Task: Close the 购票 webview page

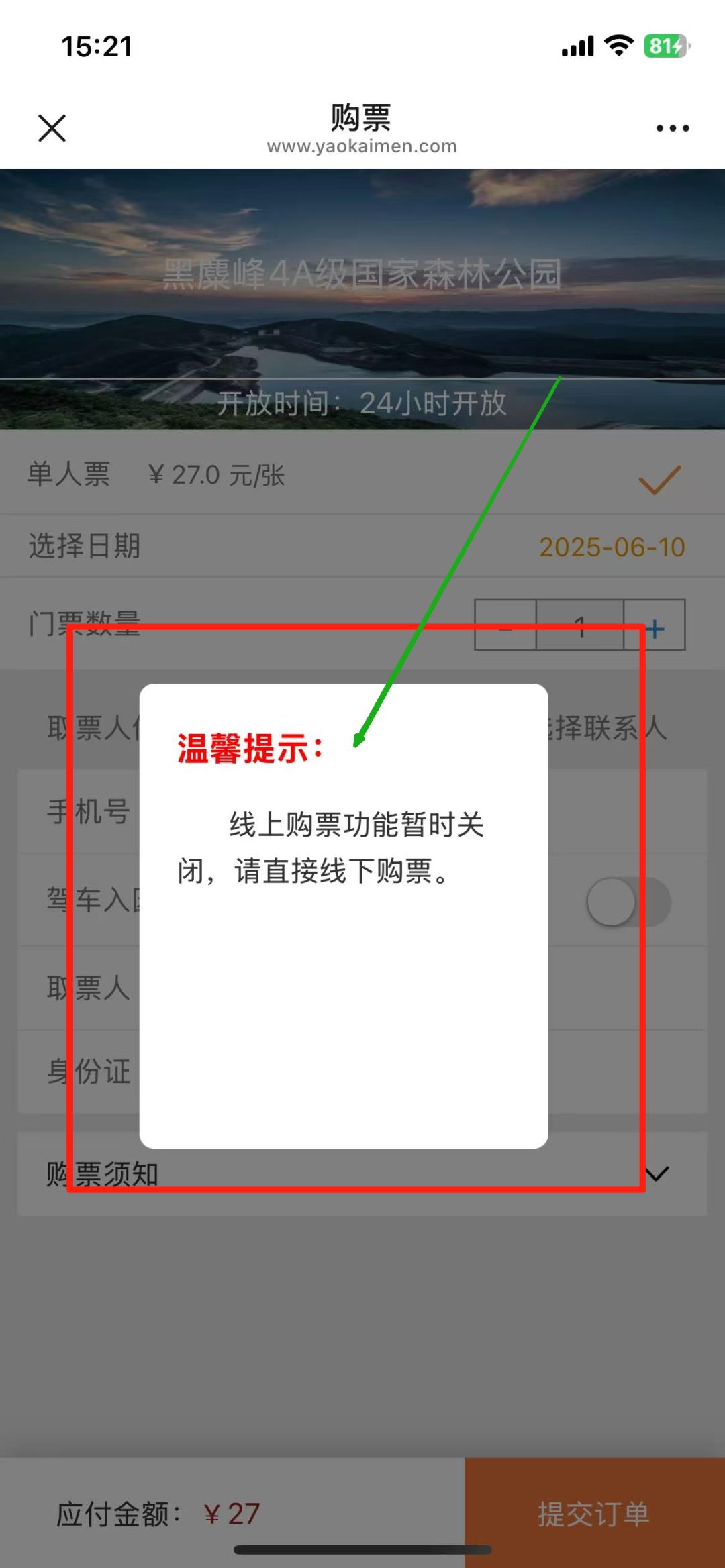Action: tap(52, 128)
